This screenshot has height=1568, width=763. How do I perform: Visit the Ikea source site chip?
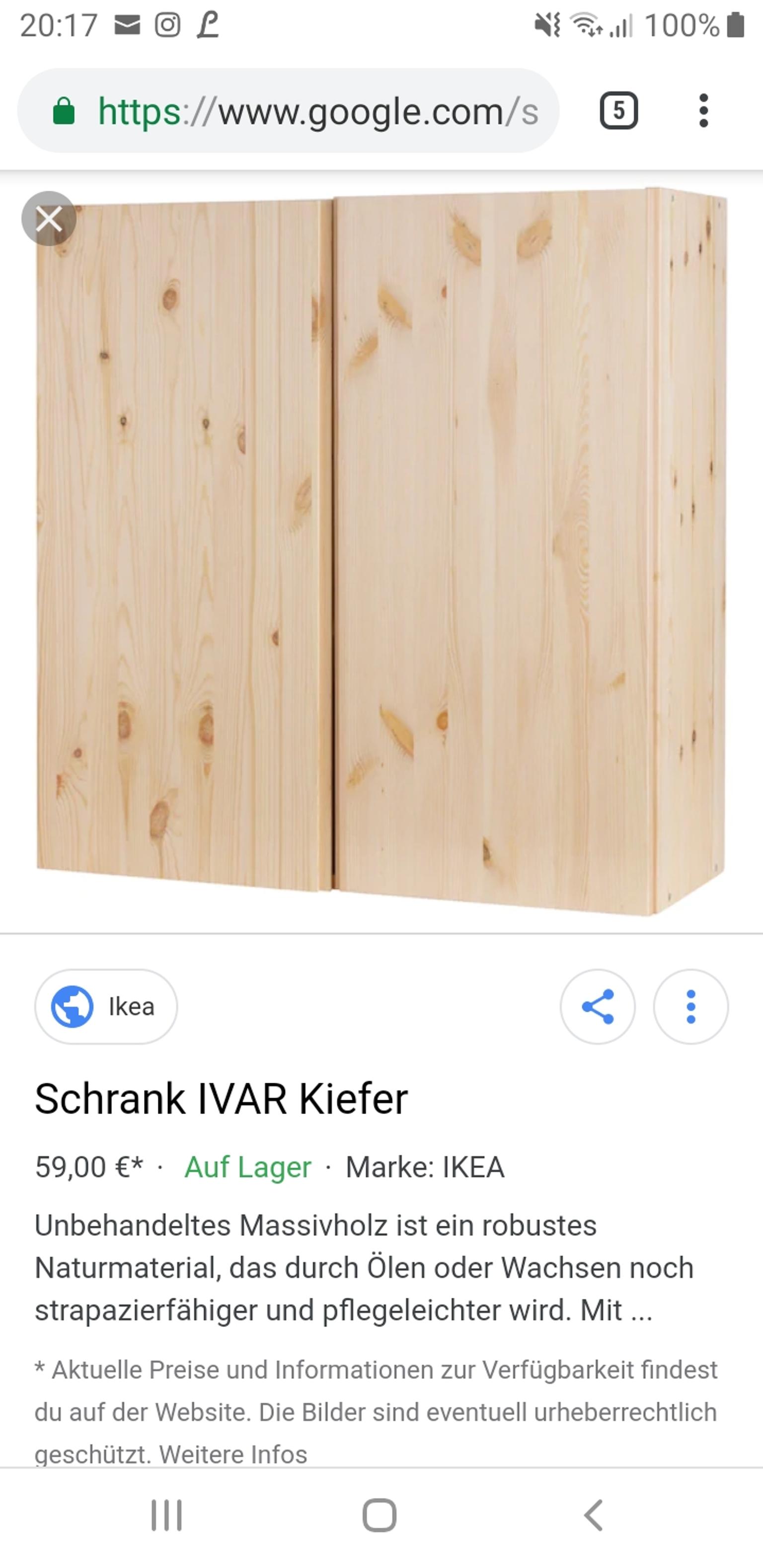[x=106, y=1007]
